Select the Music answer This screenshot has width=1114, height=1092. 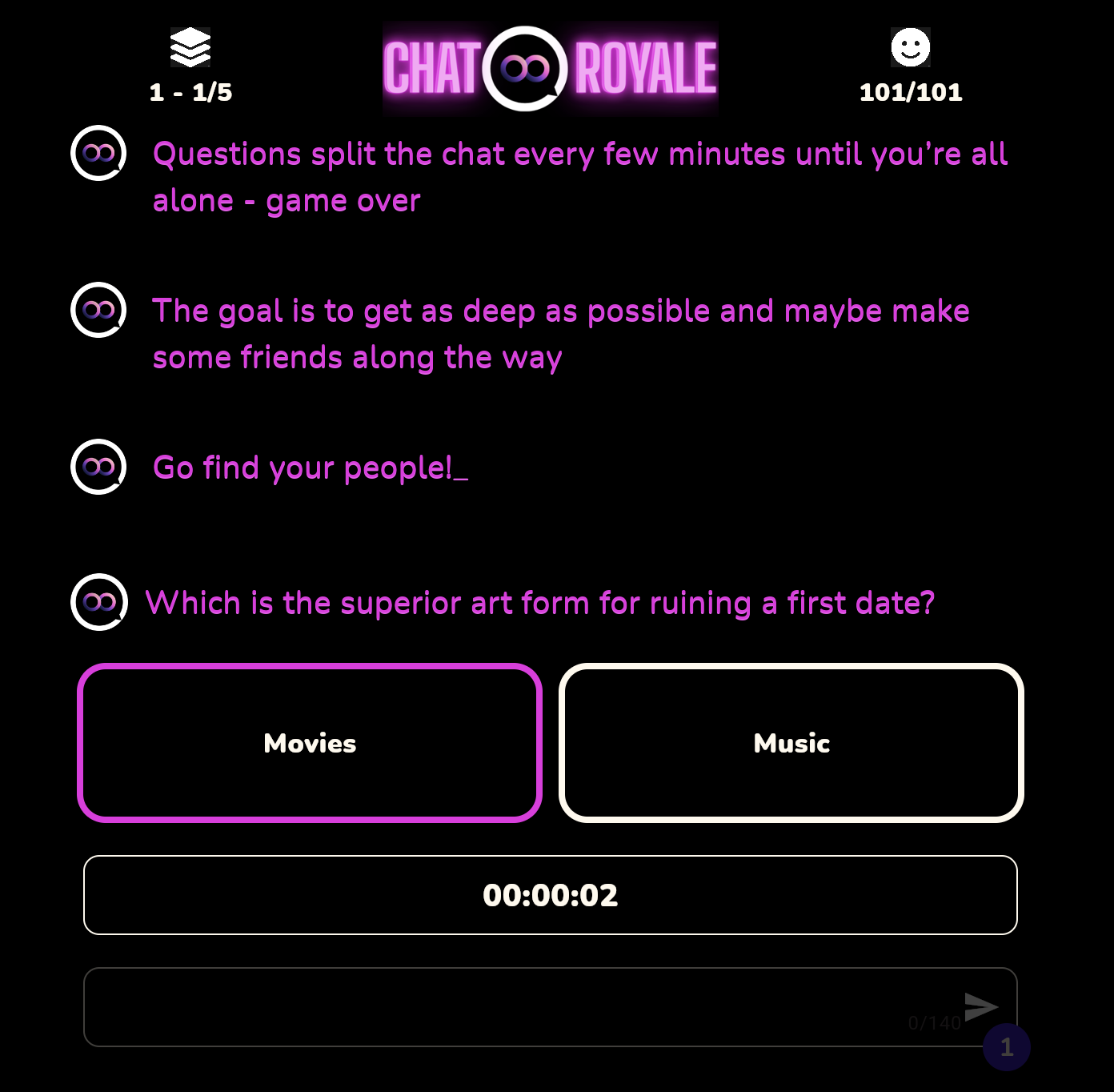[x=791, y=743]
